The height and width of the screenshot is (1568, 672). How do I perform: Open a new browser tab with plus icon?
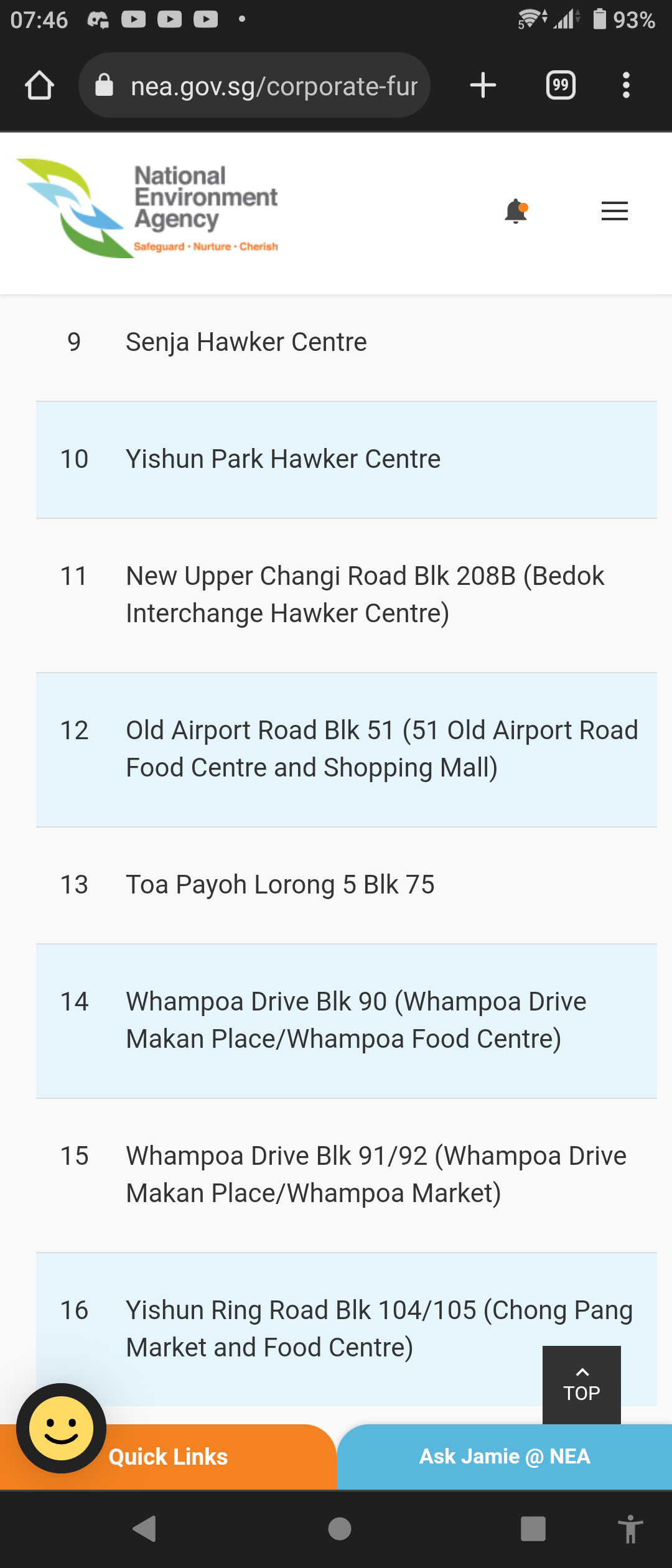pyautogui.click(x=483, y=85)
